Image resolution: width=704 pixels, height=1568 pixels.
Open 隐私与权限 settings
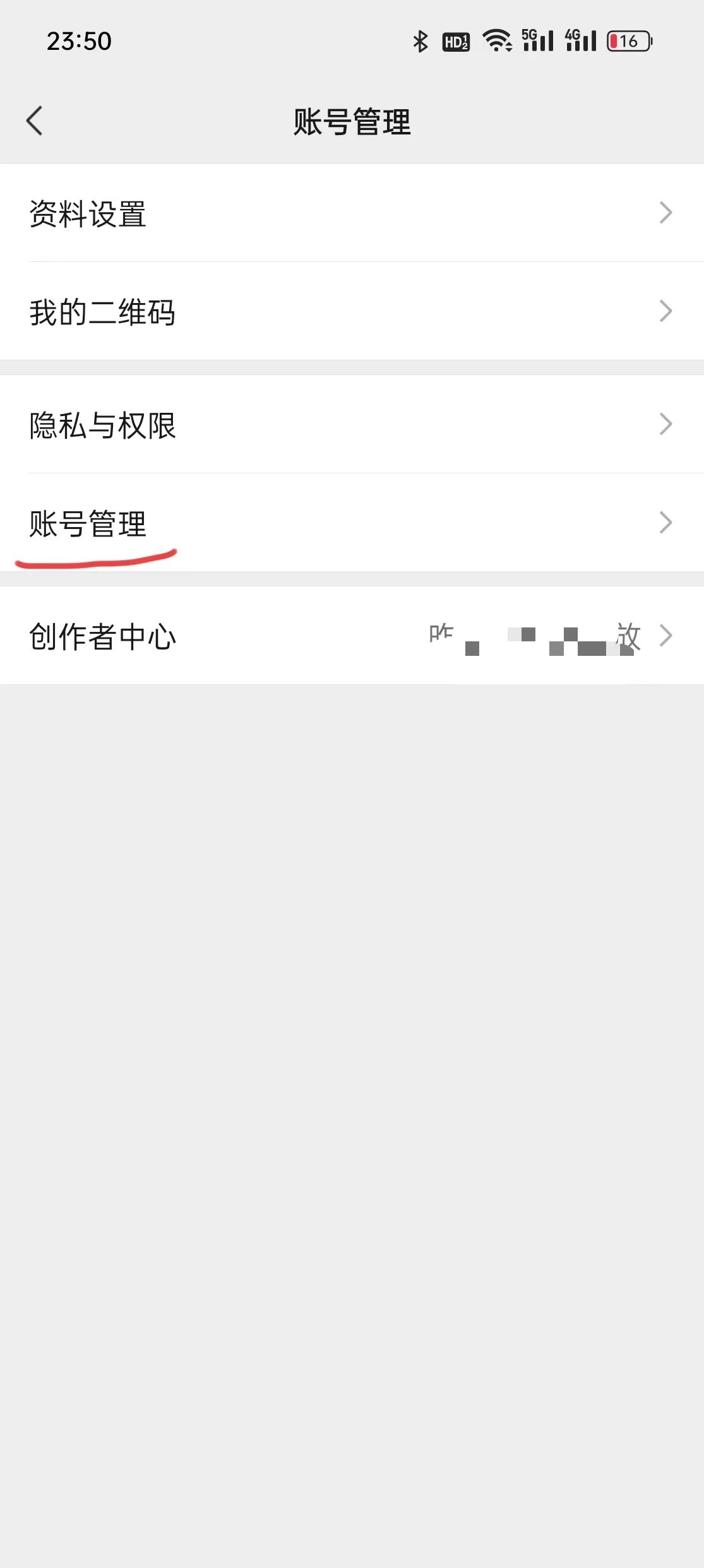pyautogui.click(x=352, y=424)
